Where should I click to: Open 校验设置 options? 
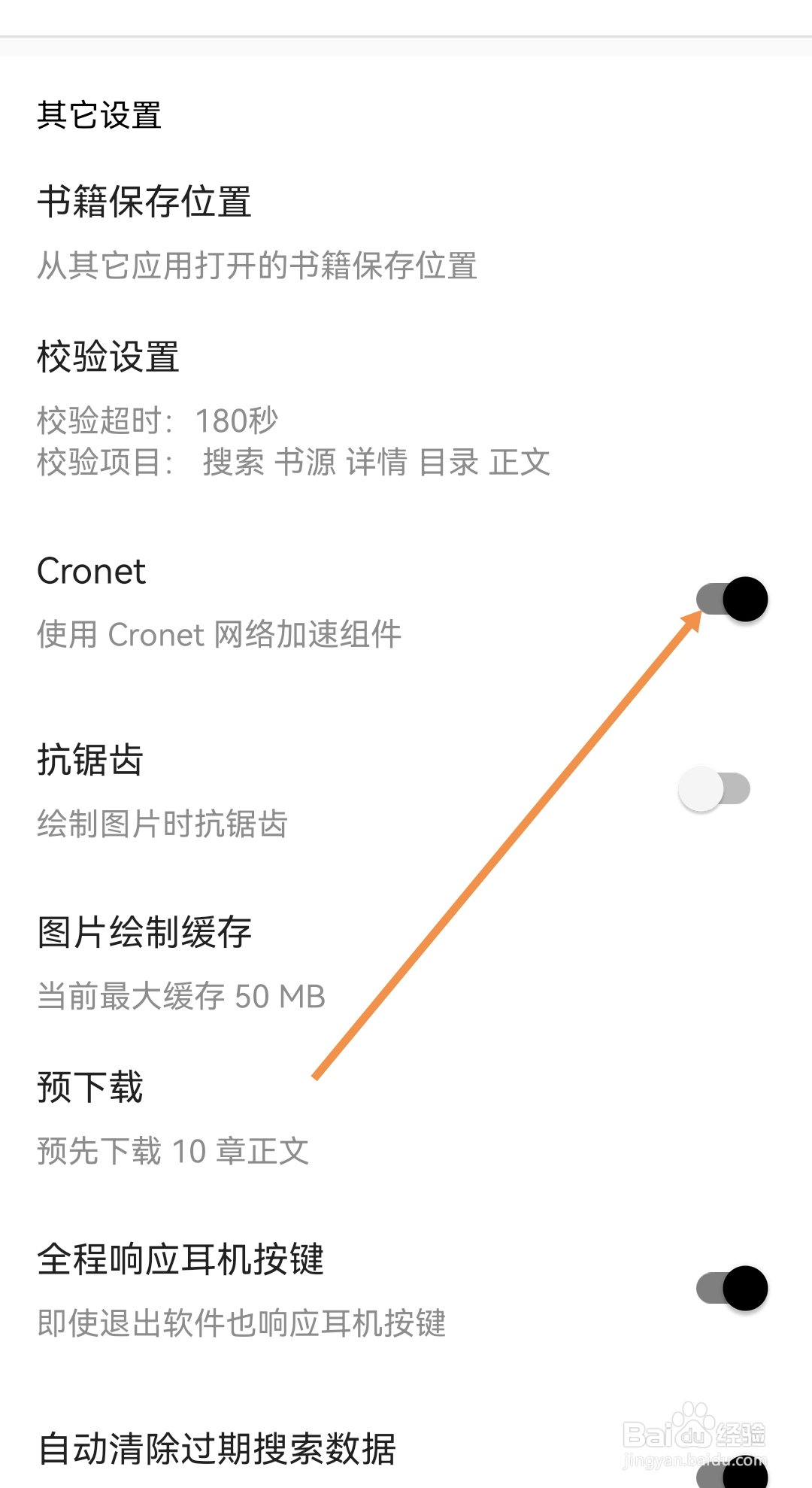[406, 407]
